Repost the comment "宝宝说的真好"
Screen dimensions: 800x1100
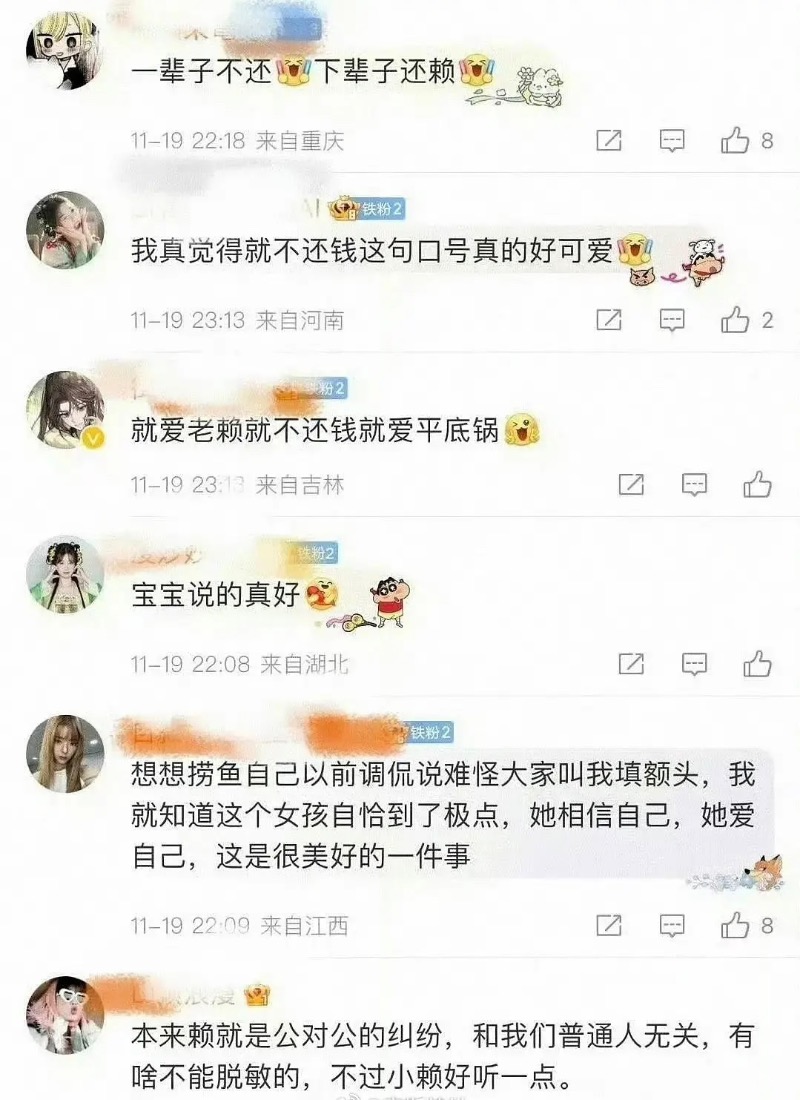tap(630, 663)
